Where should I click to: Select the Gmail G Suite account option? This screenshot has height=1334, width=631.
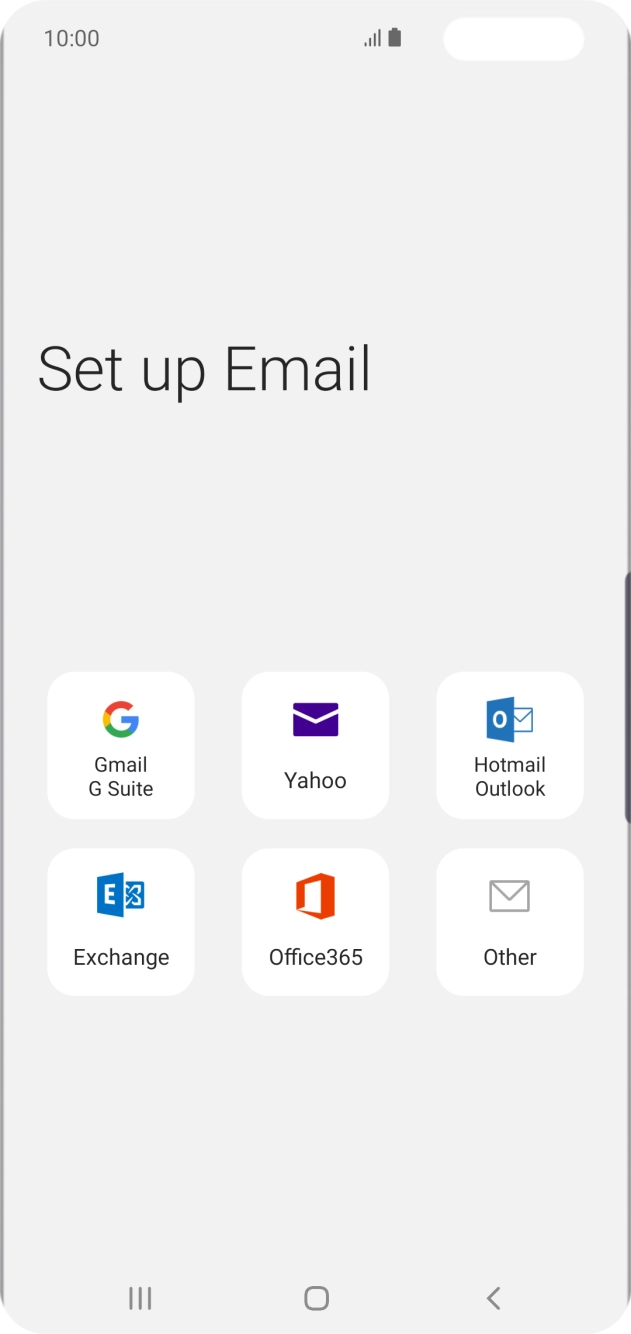121,745
